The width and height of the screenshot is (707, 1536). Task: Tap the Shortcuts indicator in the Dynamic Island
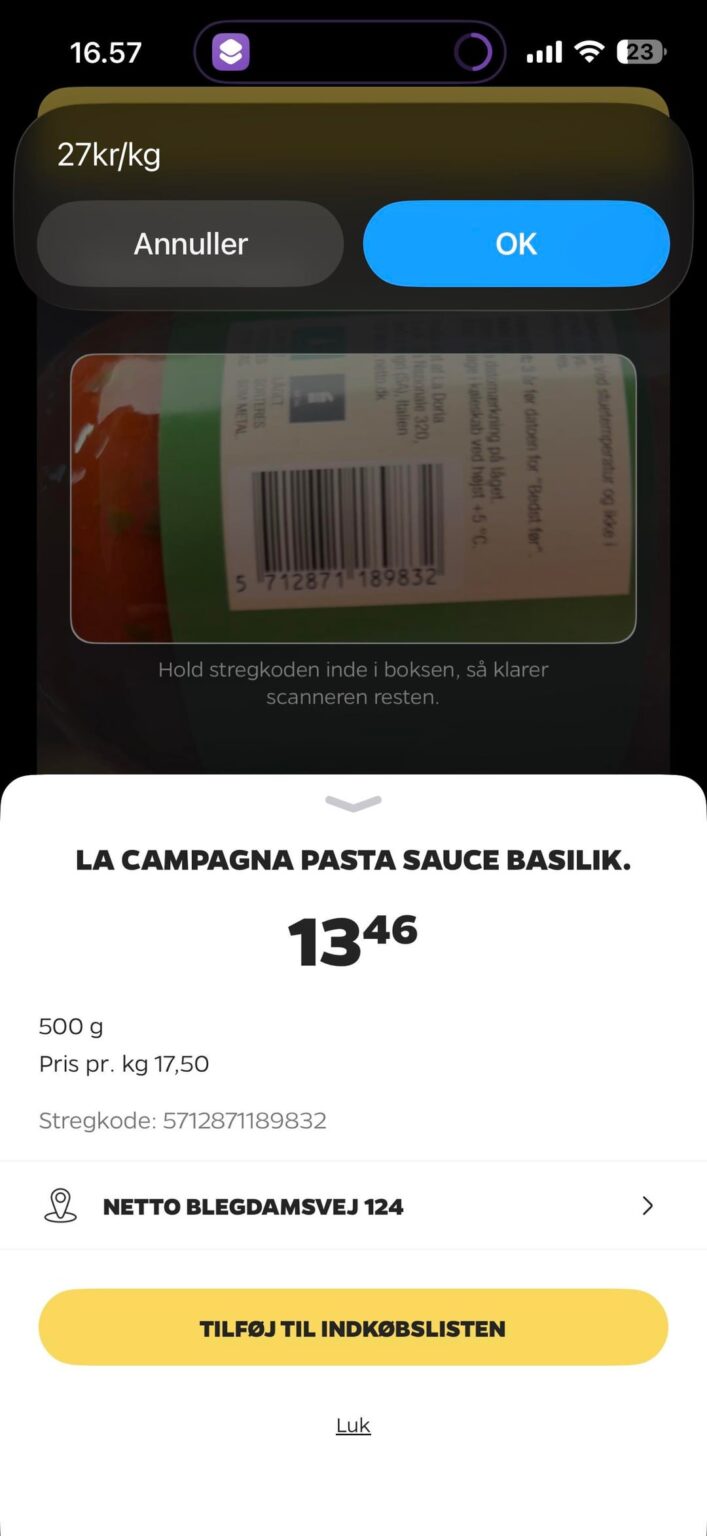(x=231, y=52)
